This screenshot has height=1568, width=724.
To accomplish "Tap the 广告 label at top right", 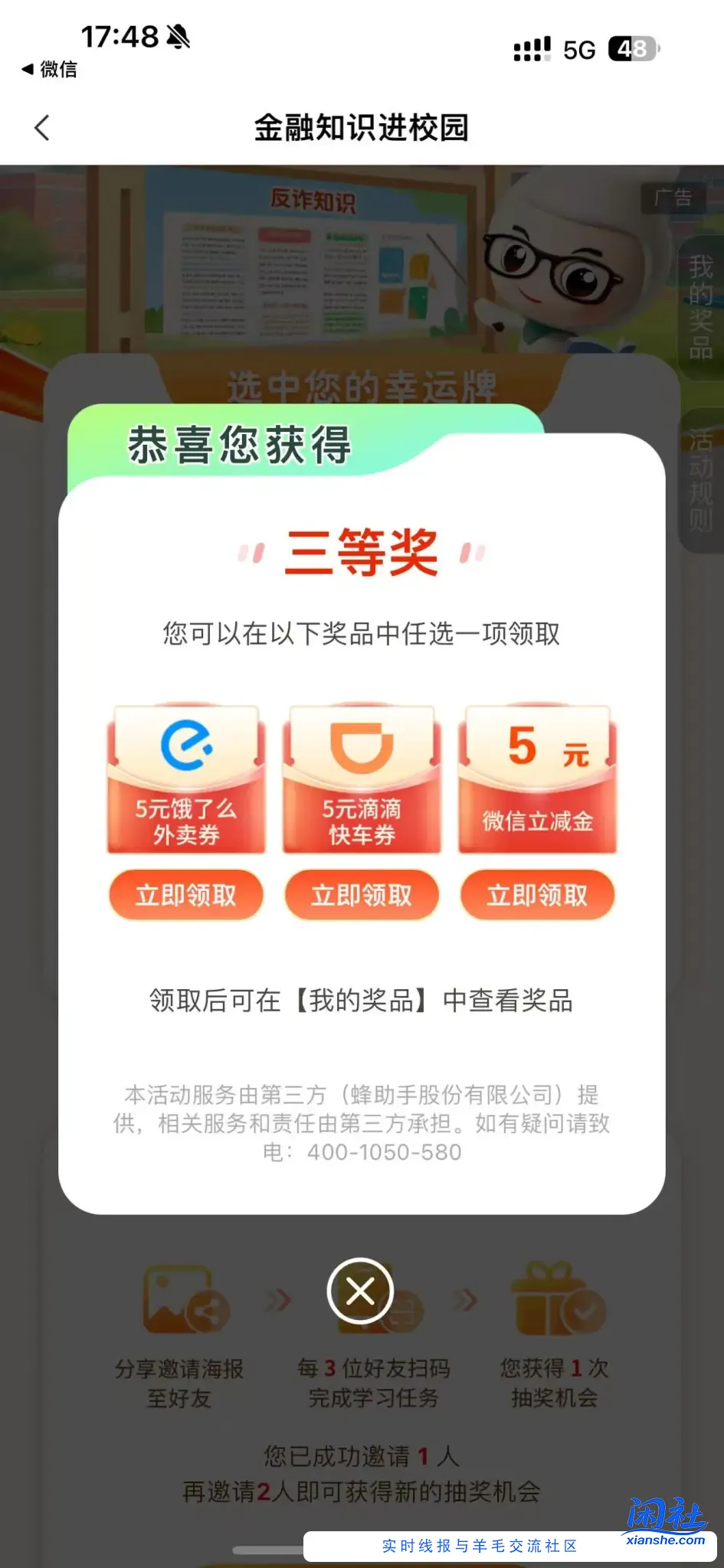I will (673, 197).
